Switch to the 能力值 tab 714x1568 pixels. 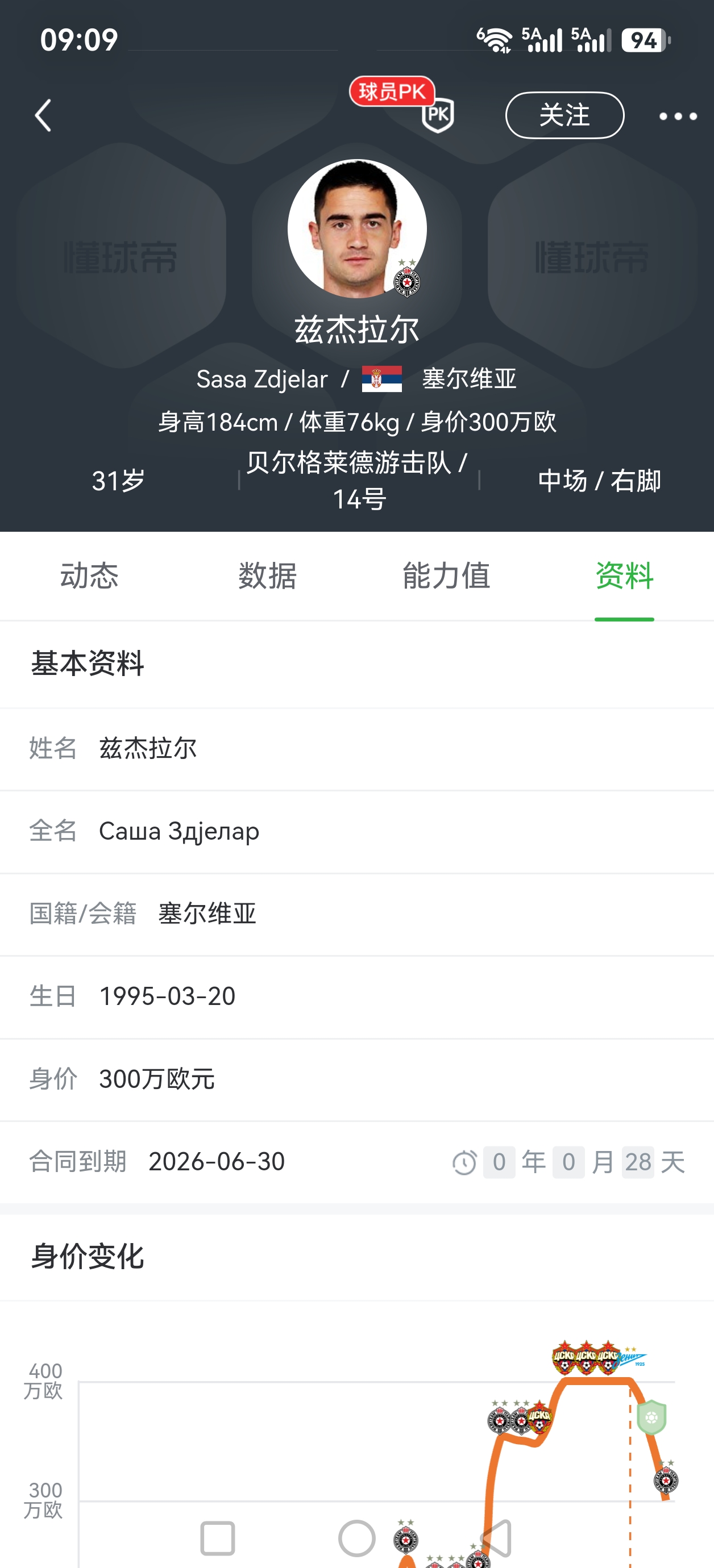(x=446, y=576)
